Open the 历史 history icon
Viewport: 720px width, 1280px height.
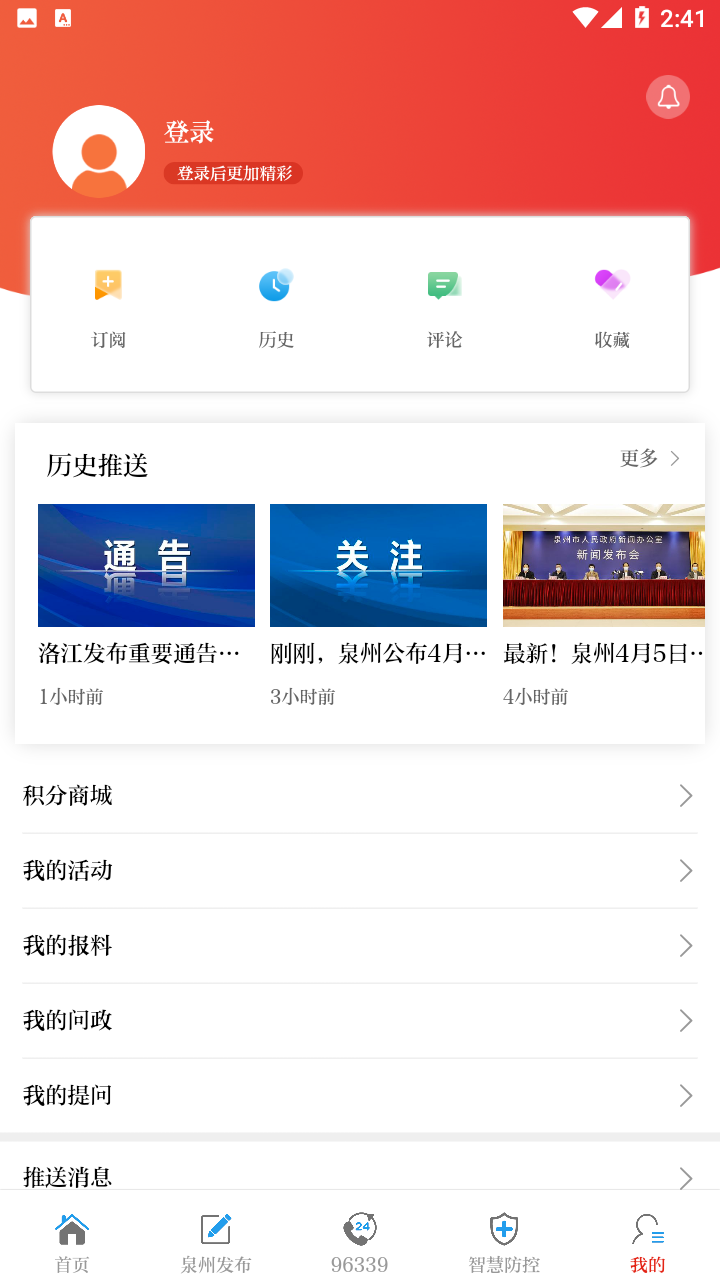(276, 286)
